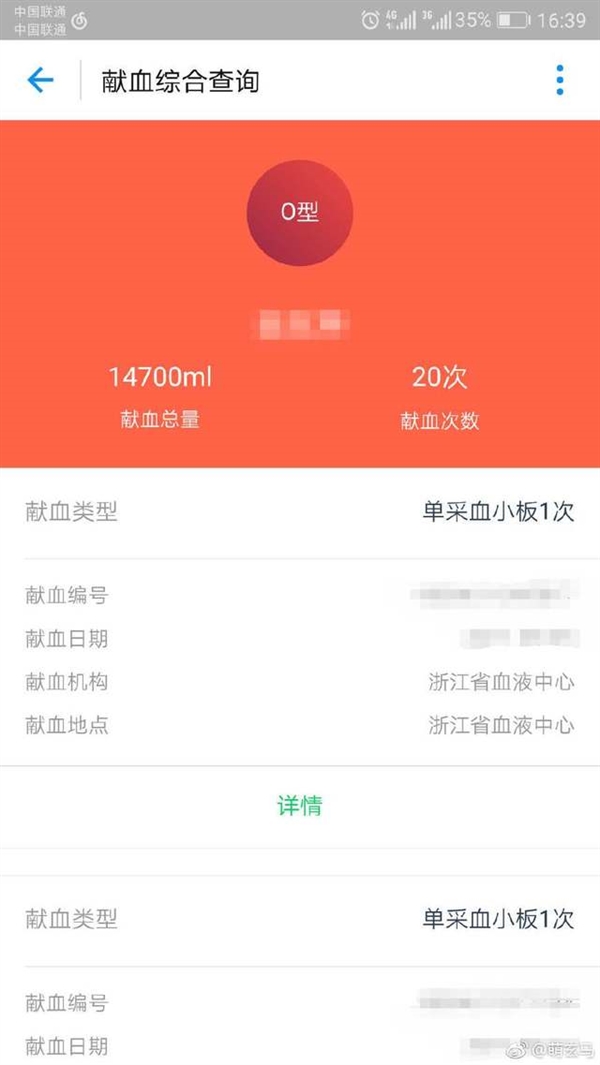
Task: Go back using the top-left arrow
Action: coord(40,80)
